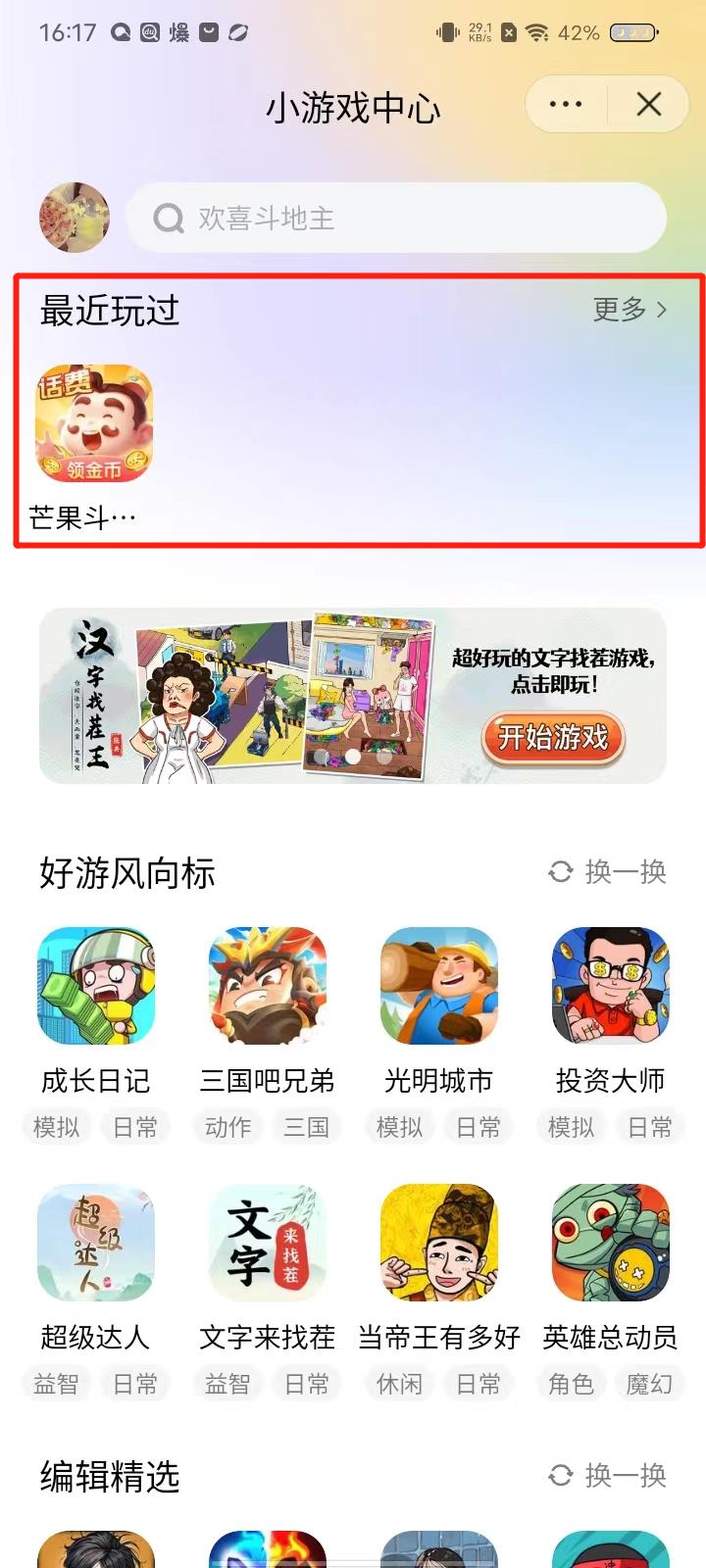
Task: Filter games by the 魔幻 tag
Action: tap(649, 1384)
